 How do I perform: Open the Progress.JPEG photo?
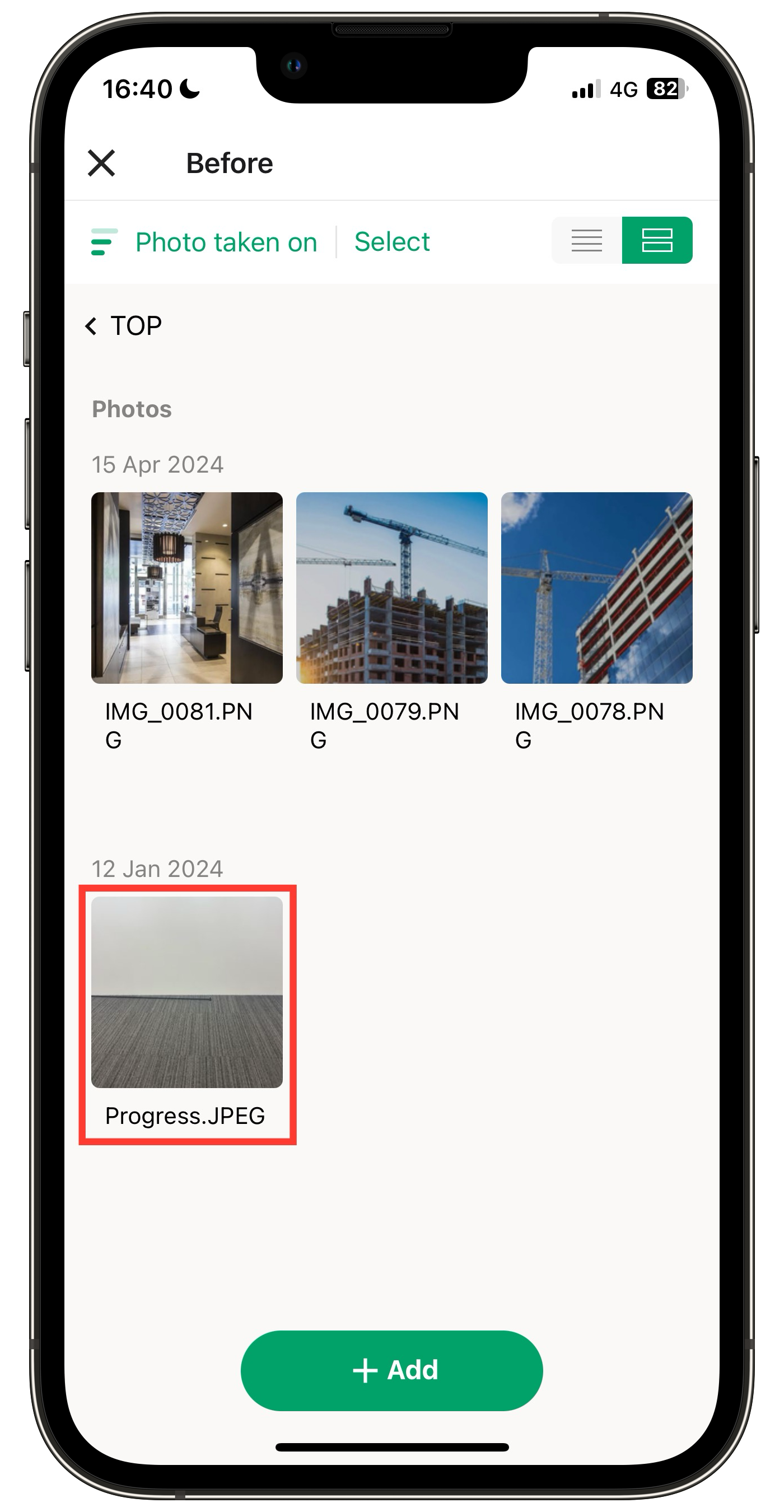point(186,991)
